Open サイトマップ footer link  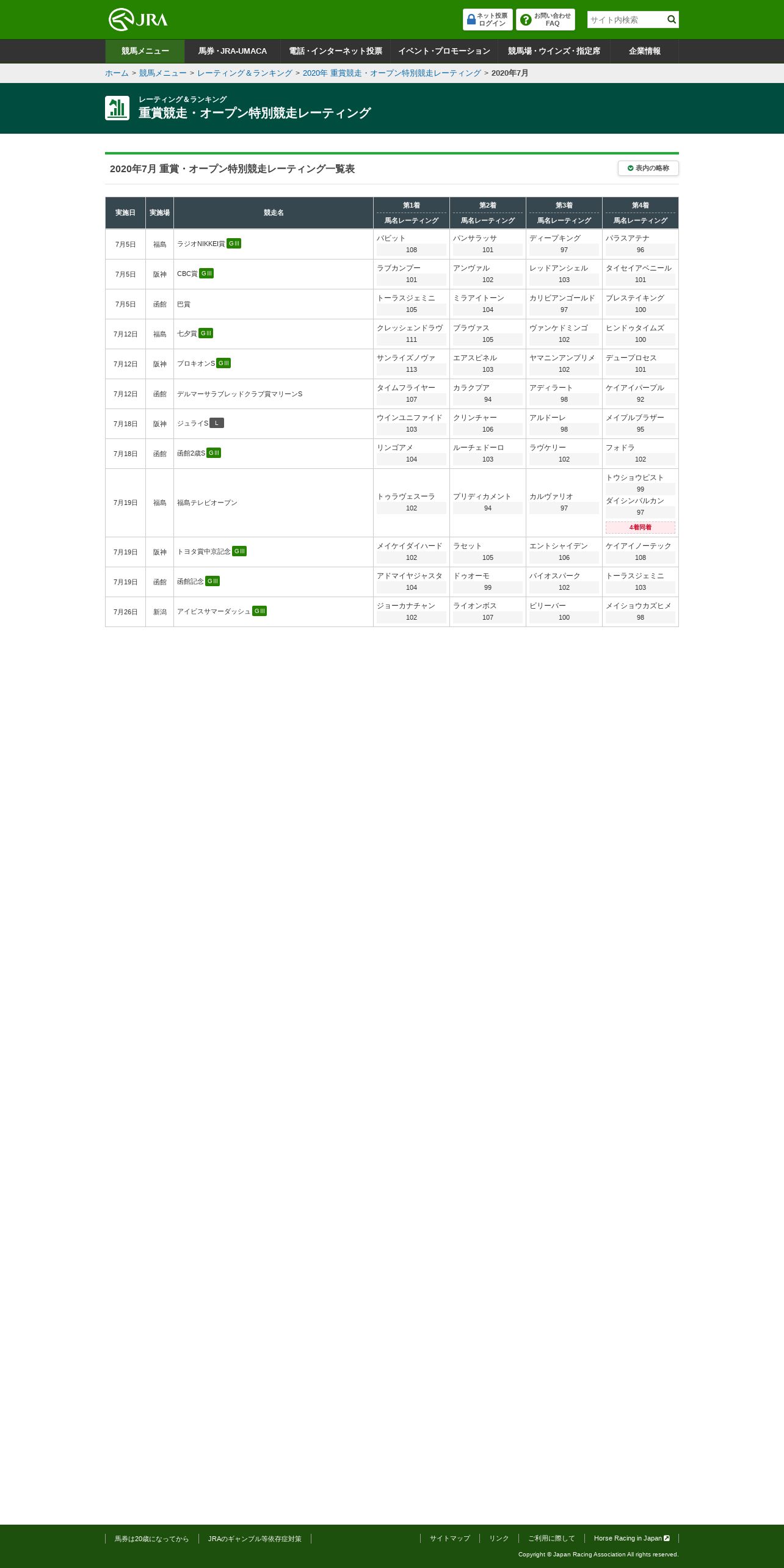click(450, 1538)
